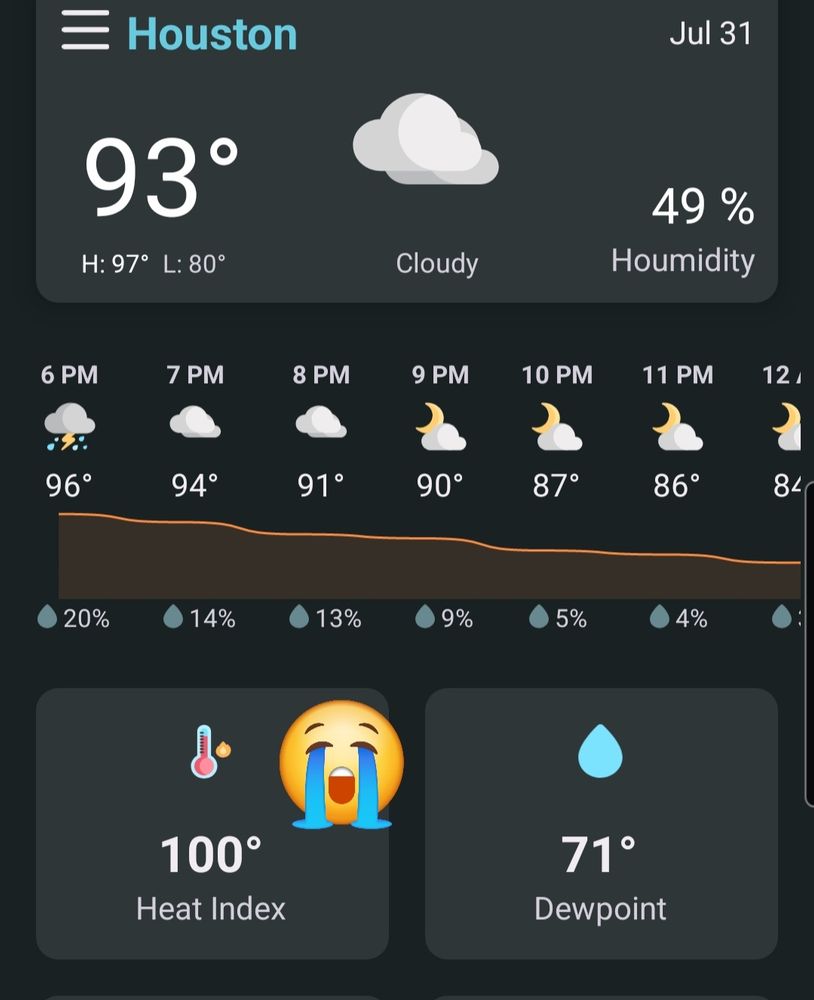Viewport: 814px width, 1000px height.
Task: Tap the 8 PM cloud icon
Action: click(x=318, y=423)
